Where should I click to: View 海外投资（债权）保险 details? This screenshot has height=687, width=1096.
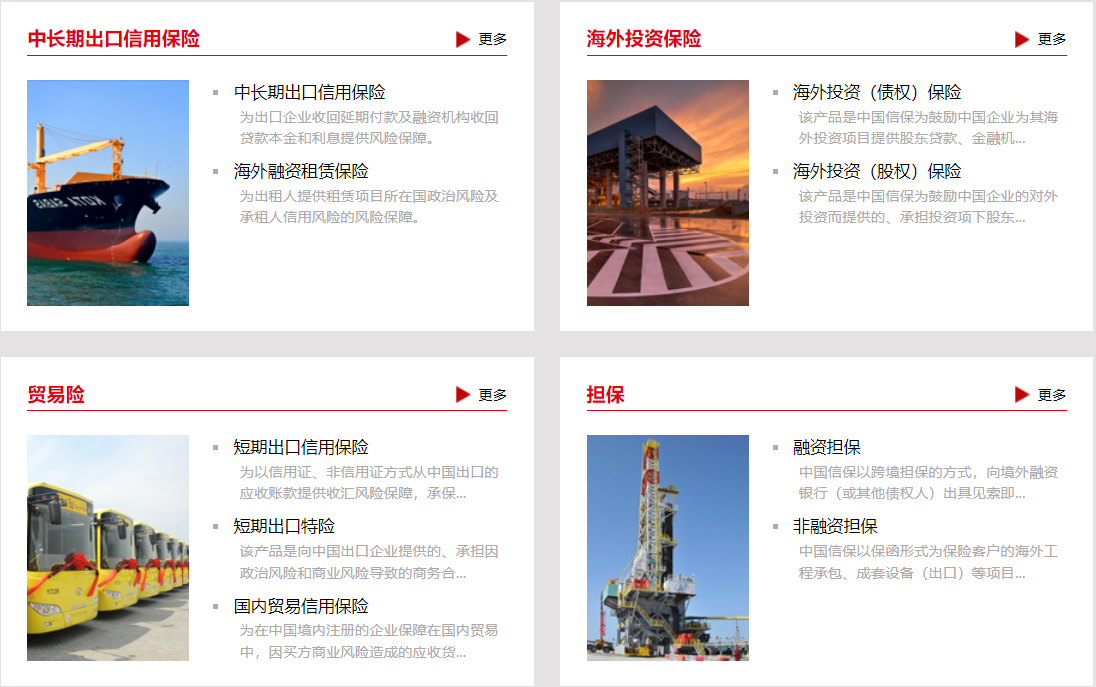coord(876,92)
